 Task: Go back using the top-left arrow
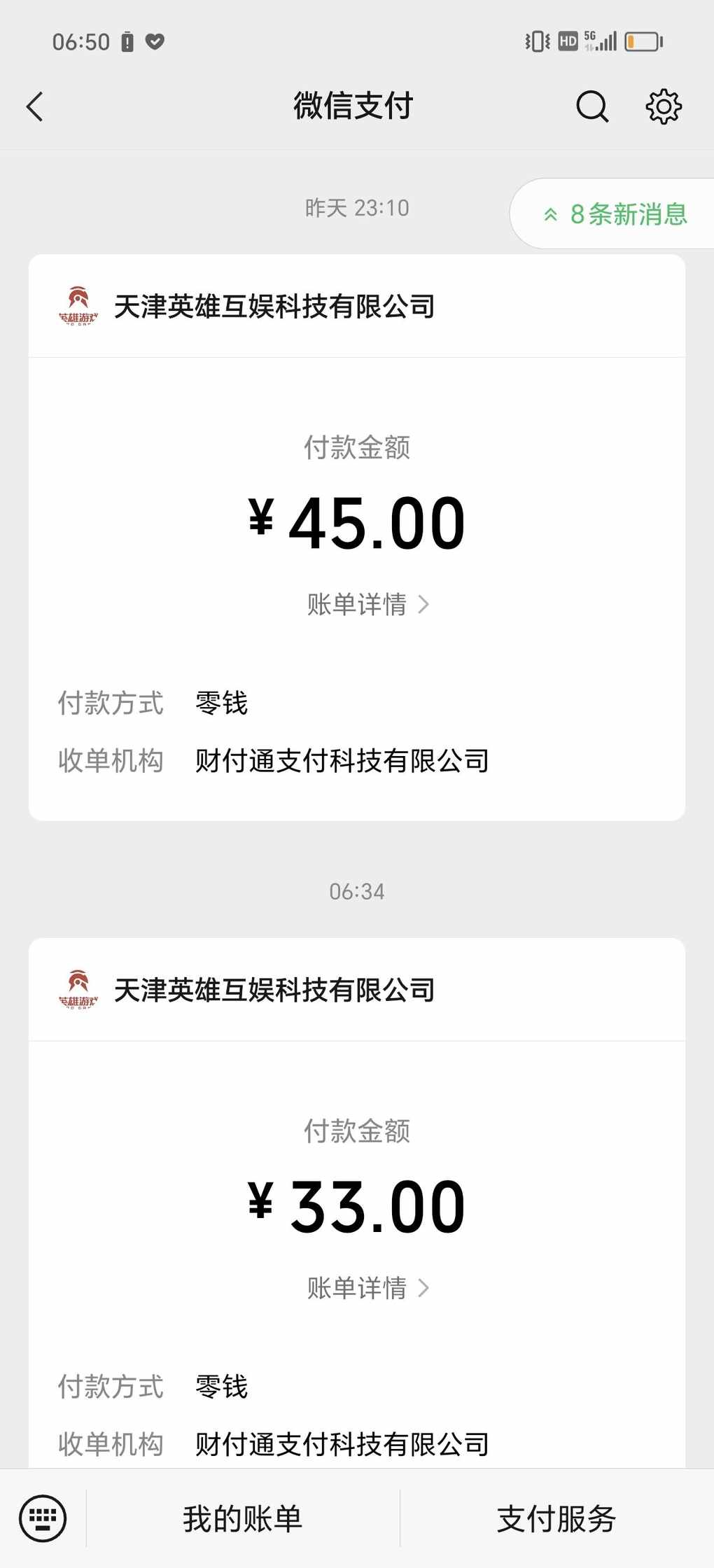35,107
